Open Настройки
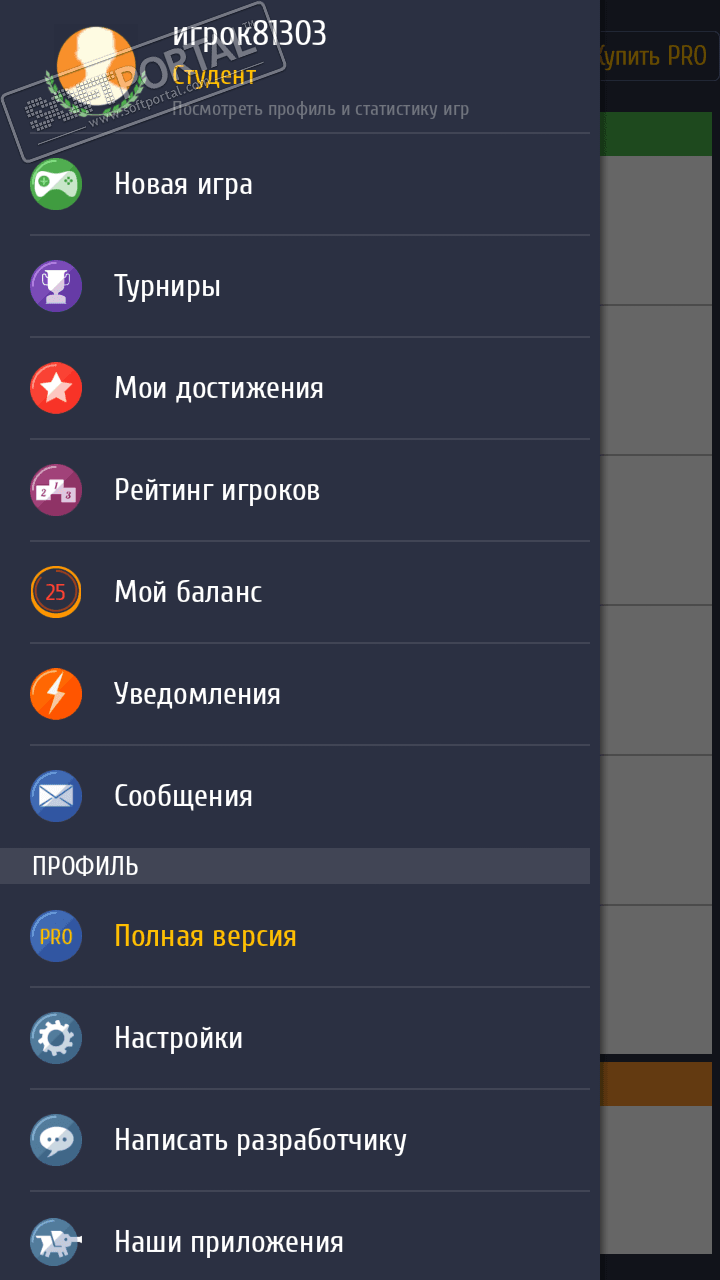The image size is (720, 1280). 178,1039
